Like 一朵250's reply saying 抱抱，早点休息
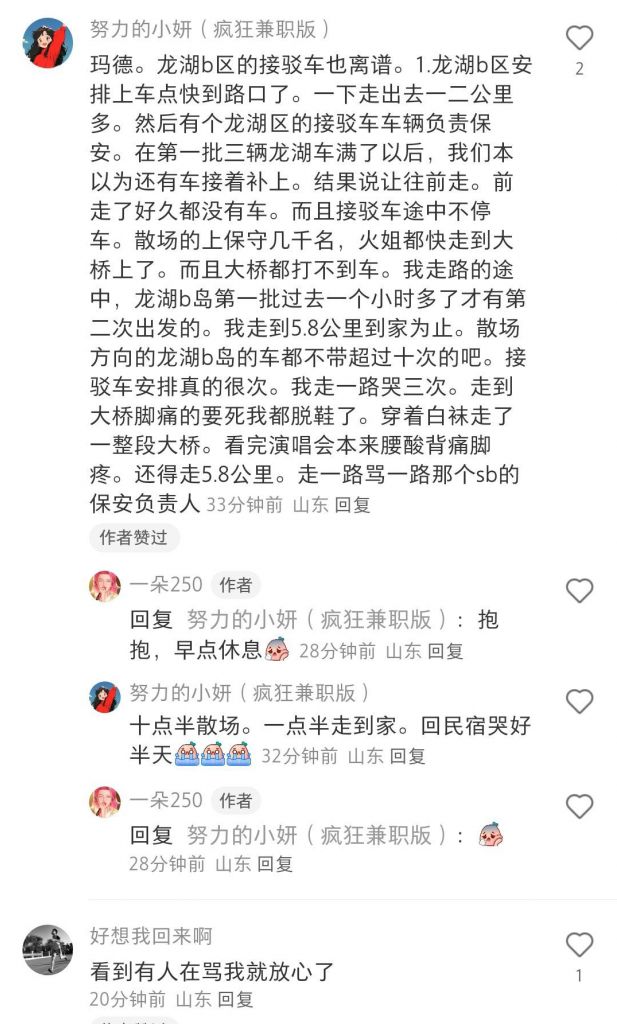The height and width of the screenshot is (1024, 617). [x=579, y=591]
